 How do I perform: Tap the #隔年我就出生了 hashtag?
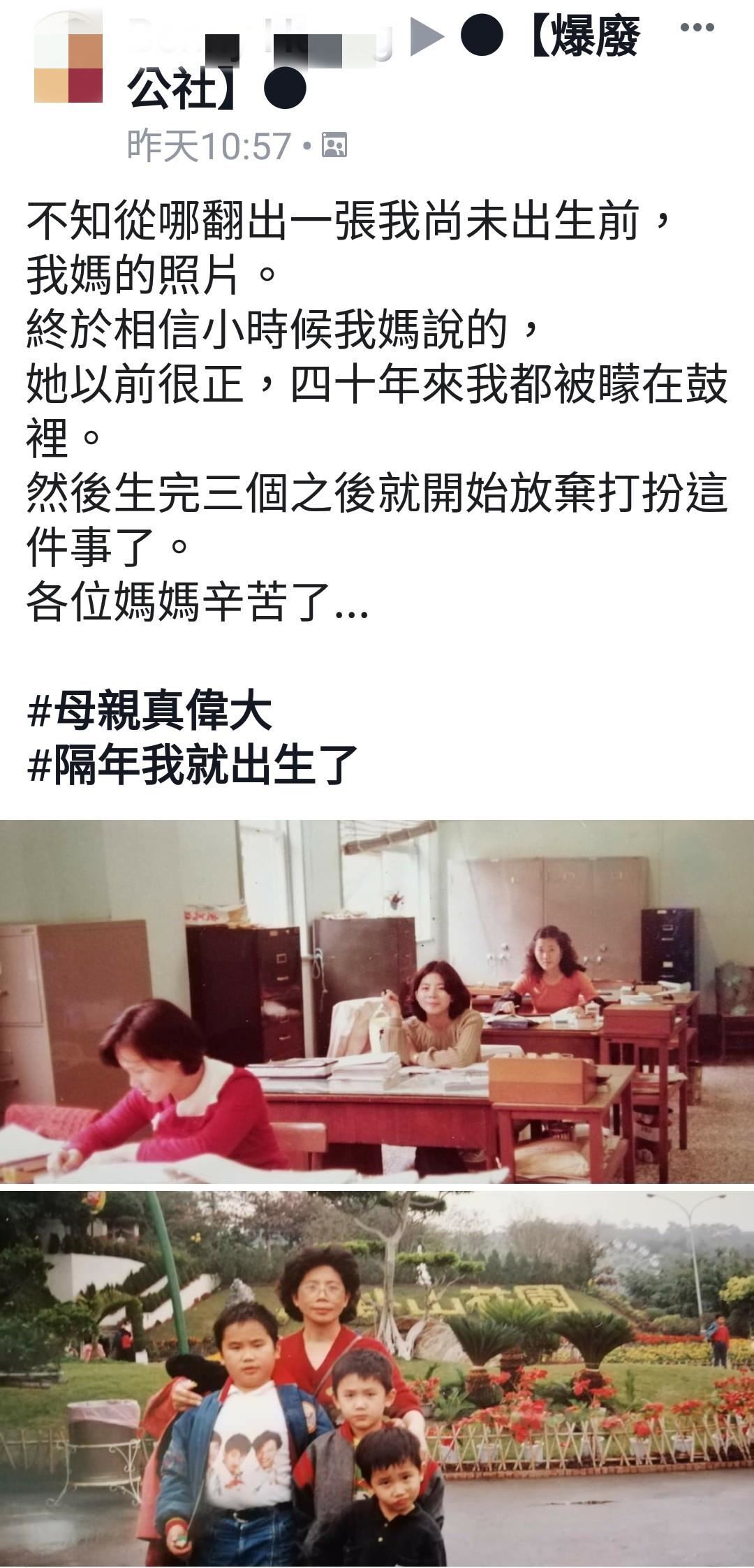pyautogui.click(x=193, y=765)
